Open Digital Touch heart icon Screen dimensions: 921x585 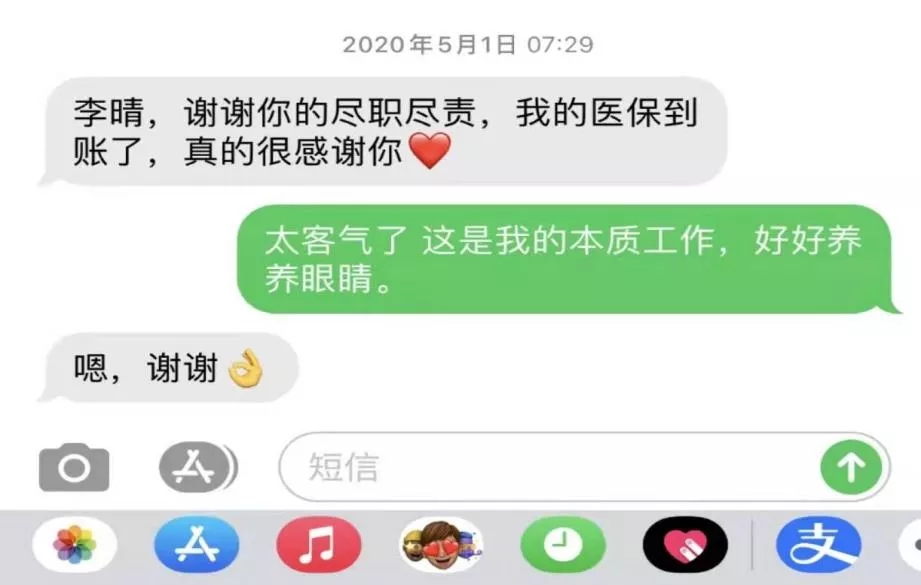[x=685, y=546]
